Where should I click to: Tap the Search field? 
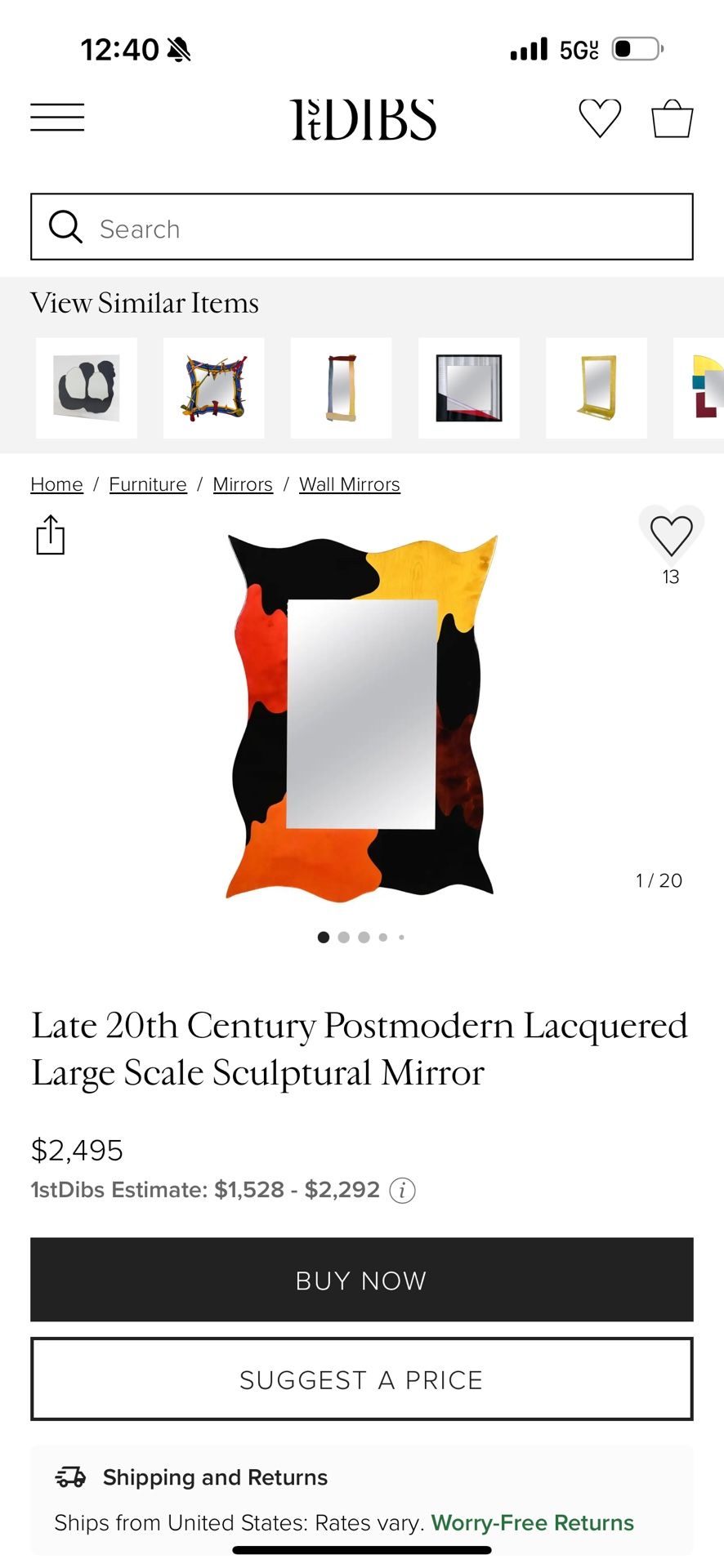(x=361, y=227)
